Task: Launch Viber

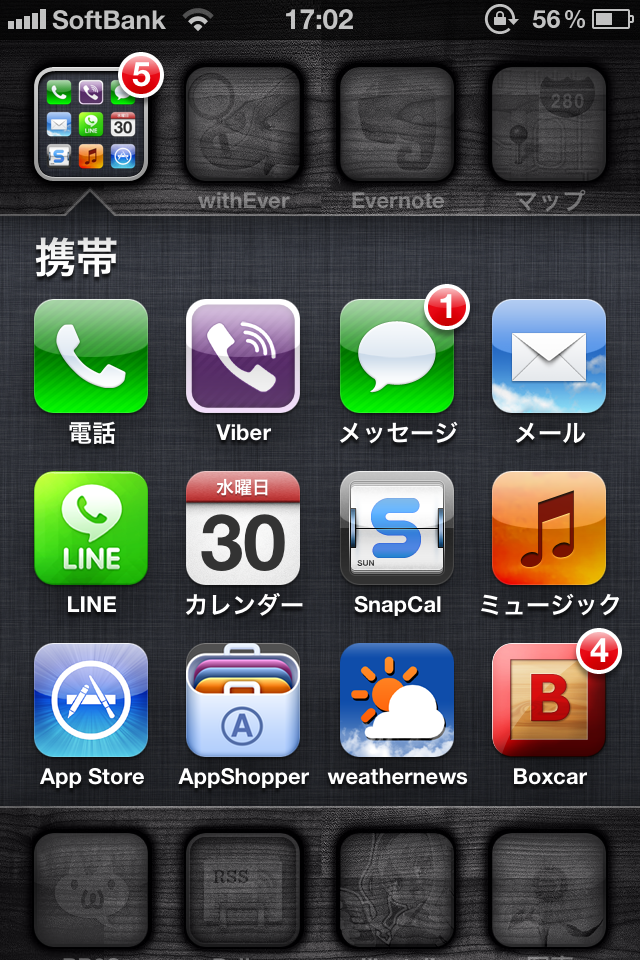Action: click(x=243, y=356)
